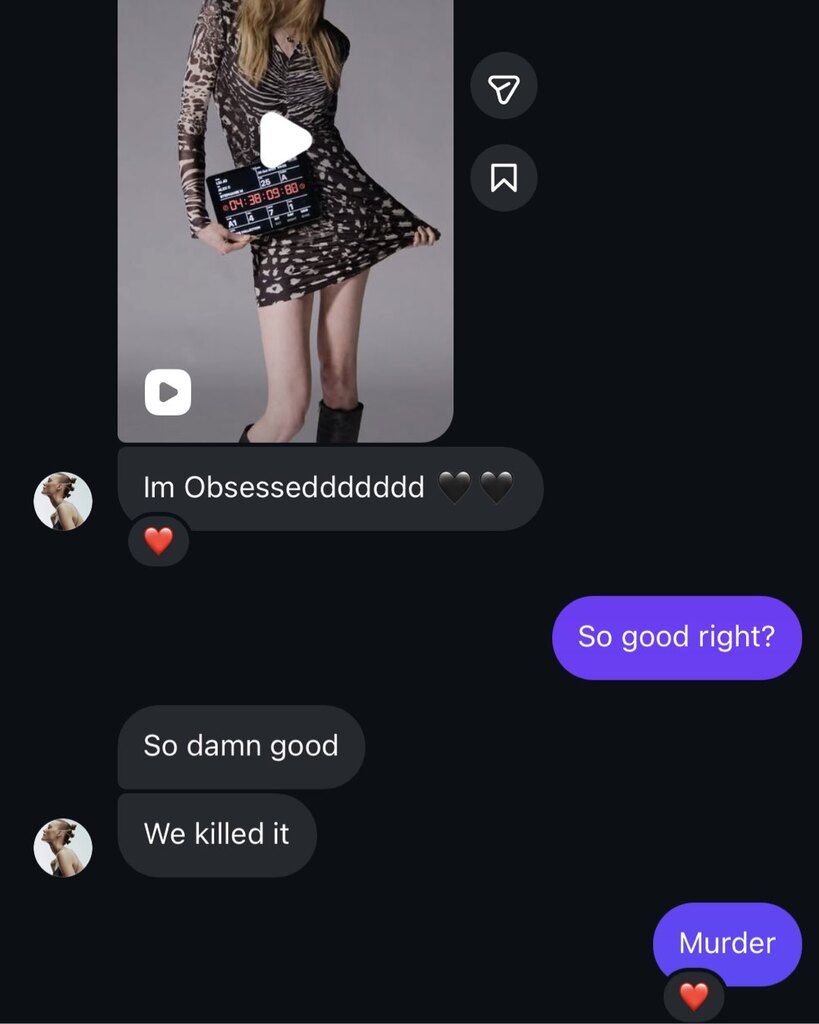View heart reaction under 'Murder' message
Viewport: 819px width, 1024px height.
[x=694, y=995]
